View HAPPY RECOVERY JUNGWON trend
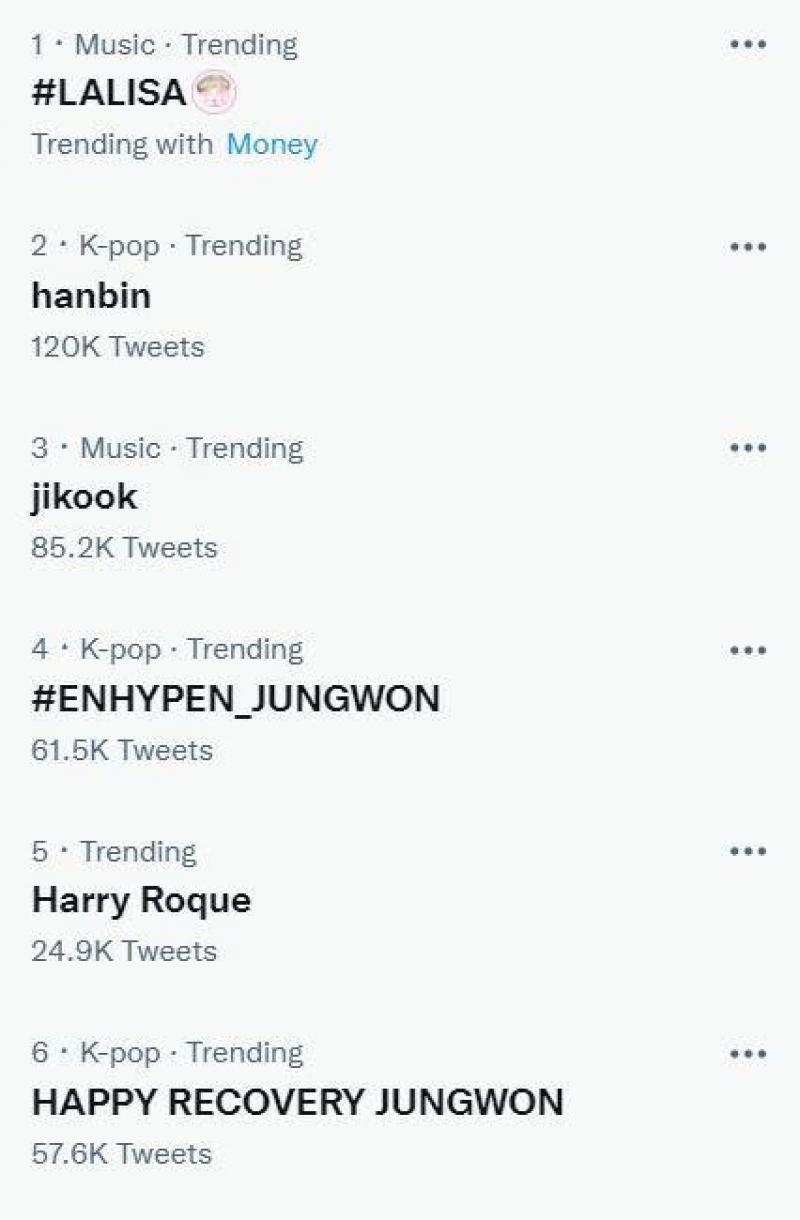This screenshot has width=800, height=1220. tap(297, 1102)
